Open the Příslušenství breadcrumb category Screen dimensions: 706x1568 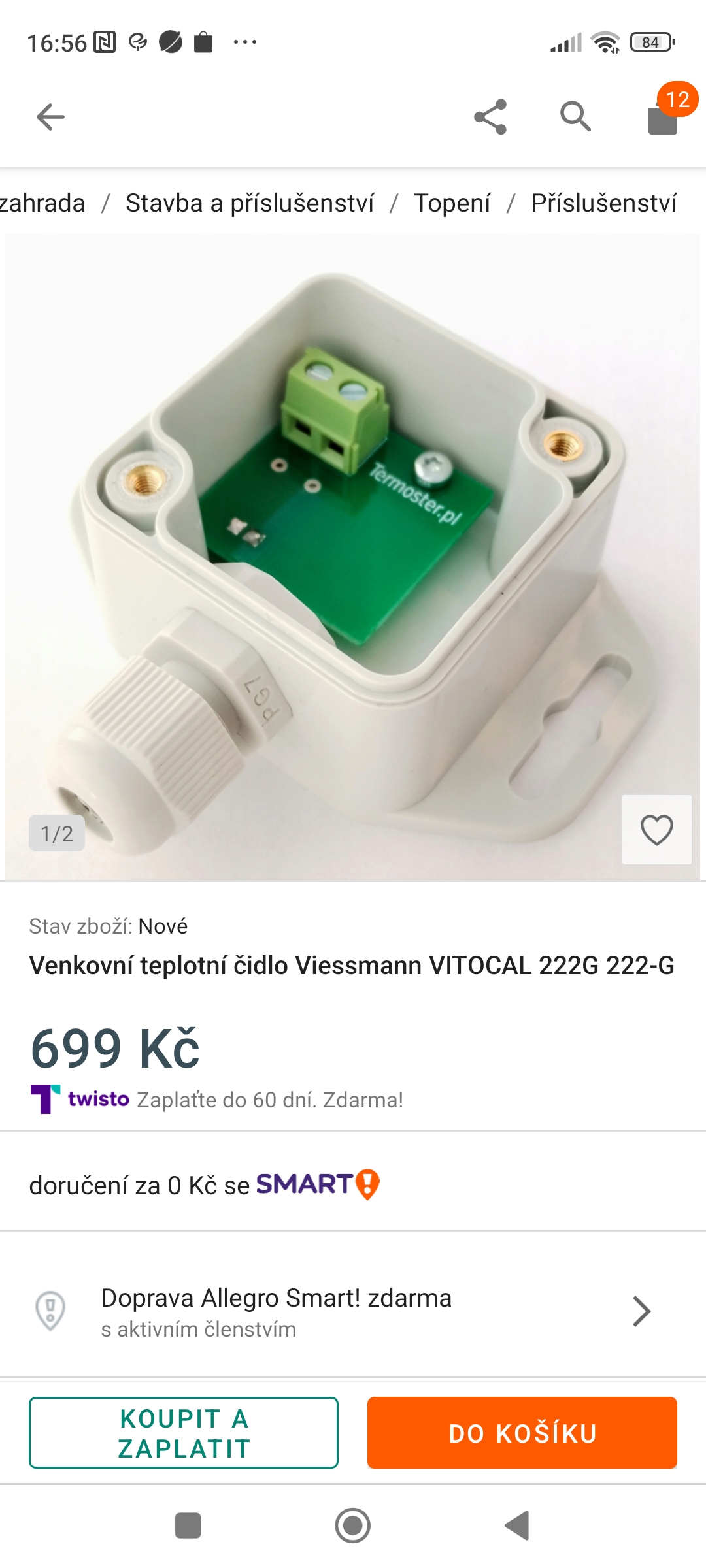(x=603, y=203)
